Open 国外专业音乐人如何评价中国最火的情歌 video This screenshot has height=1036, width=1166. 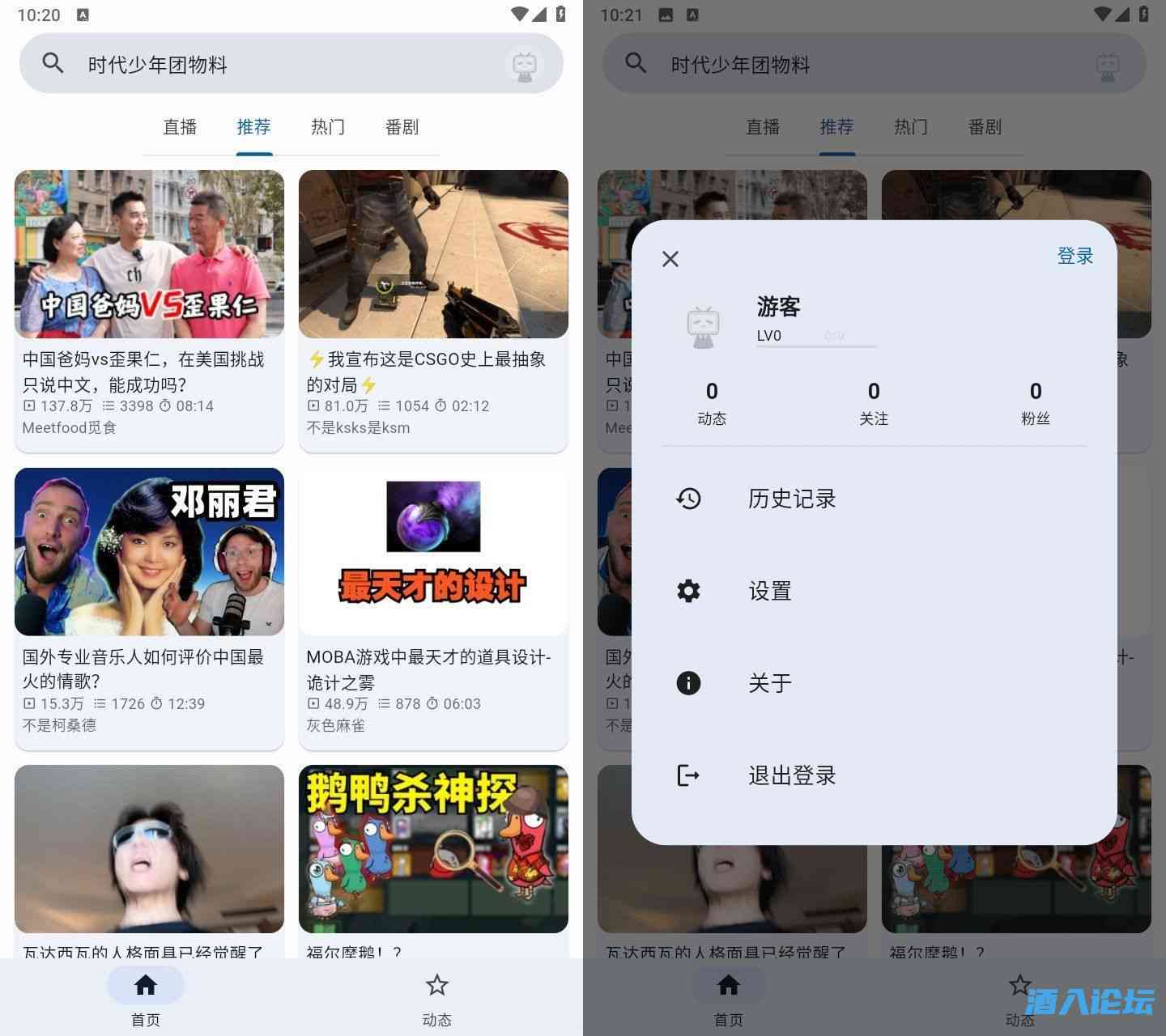[149, 552]
